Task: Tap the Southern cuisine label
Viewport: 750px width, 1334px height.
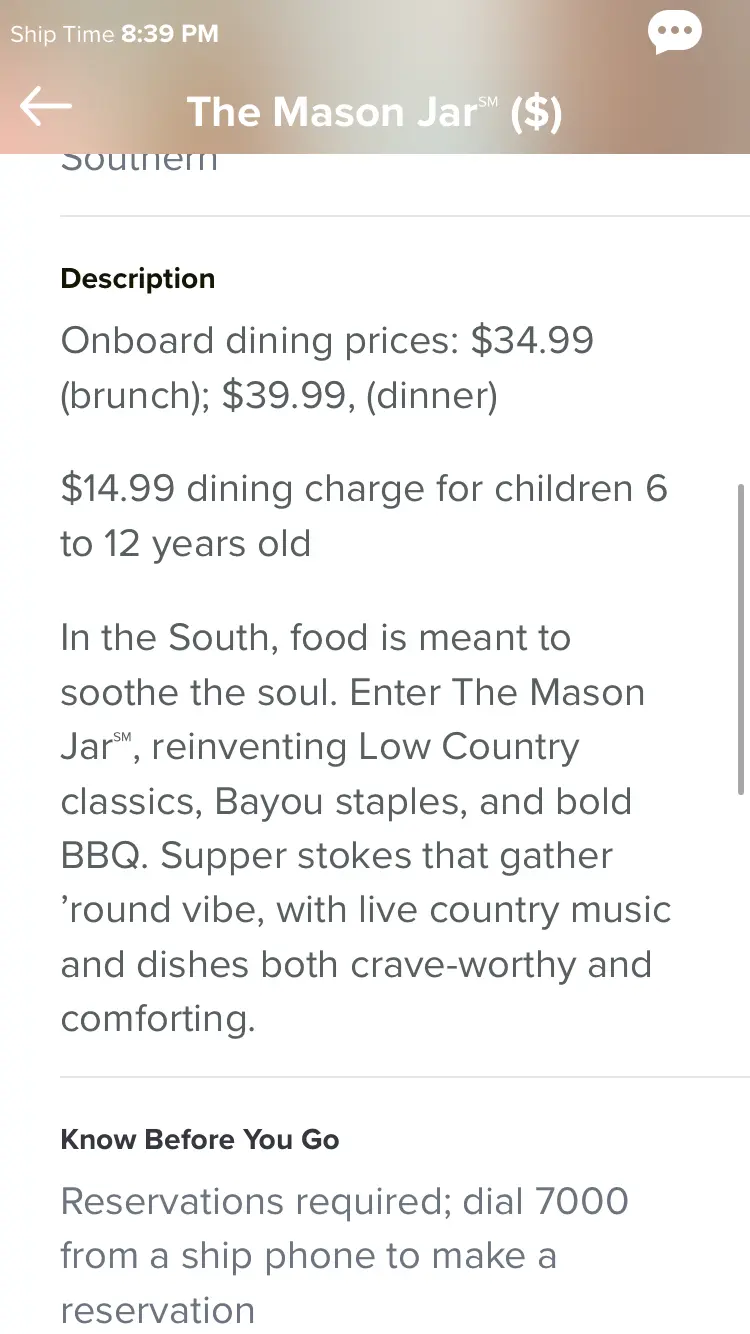Action: [139, 160]
